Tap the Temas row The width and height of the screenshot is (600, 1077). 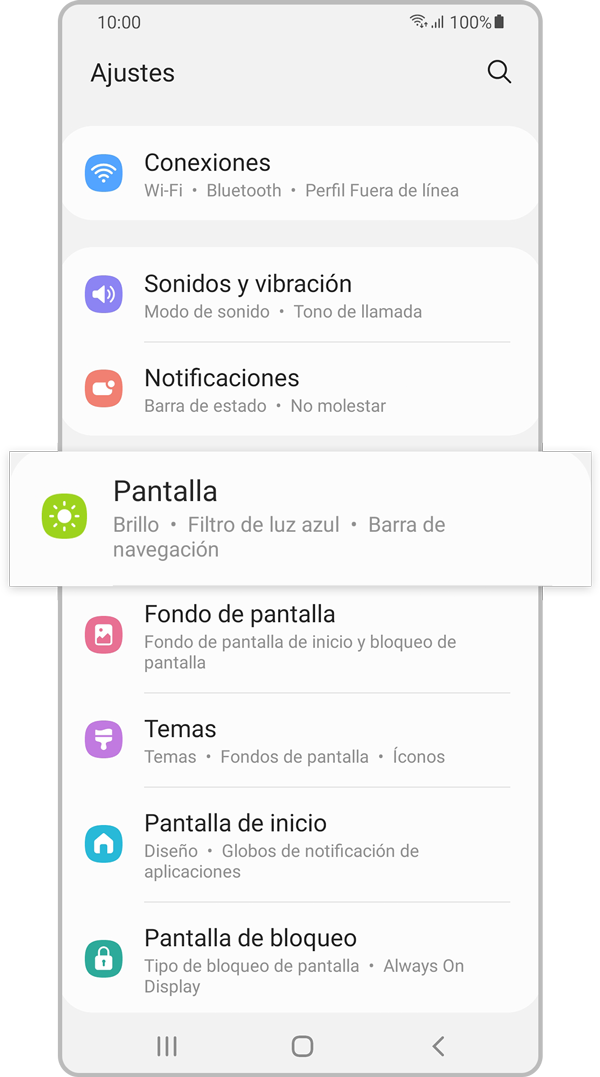[x=300, y=741]
